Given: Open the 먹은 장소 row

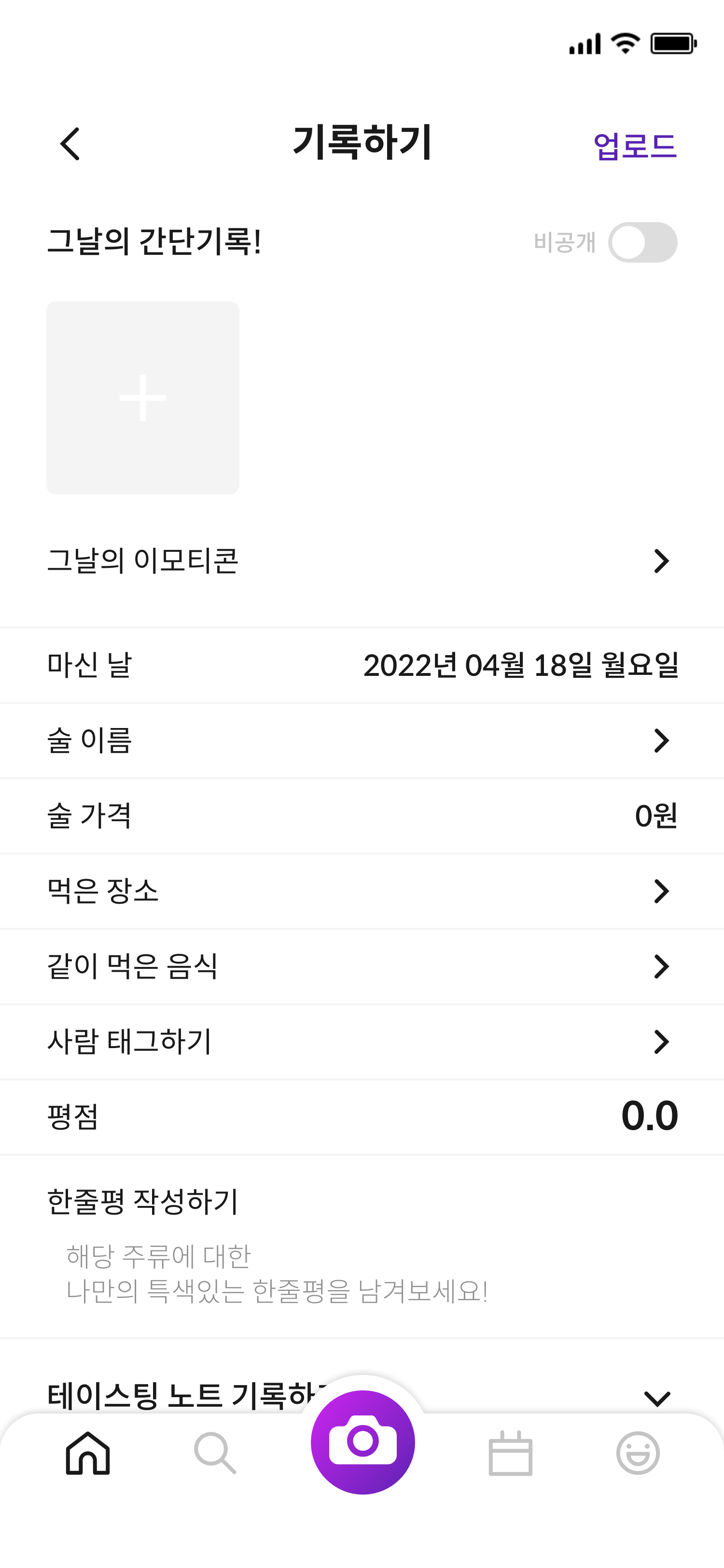Looking at the screenshot, I should coord(362,891).
